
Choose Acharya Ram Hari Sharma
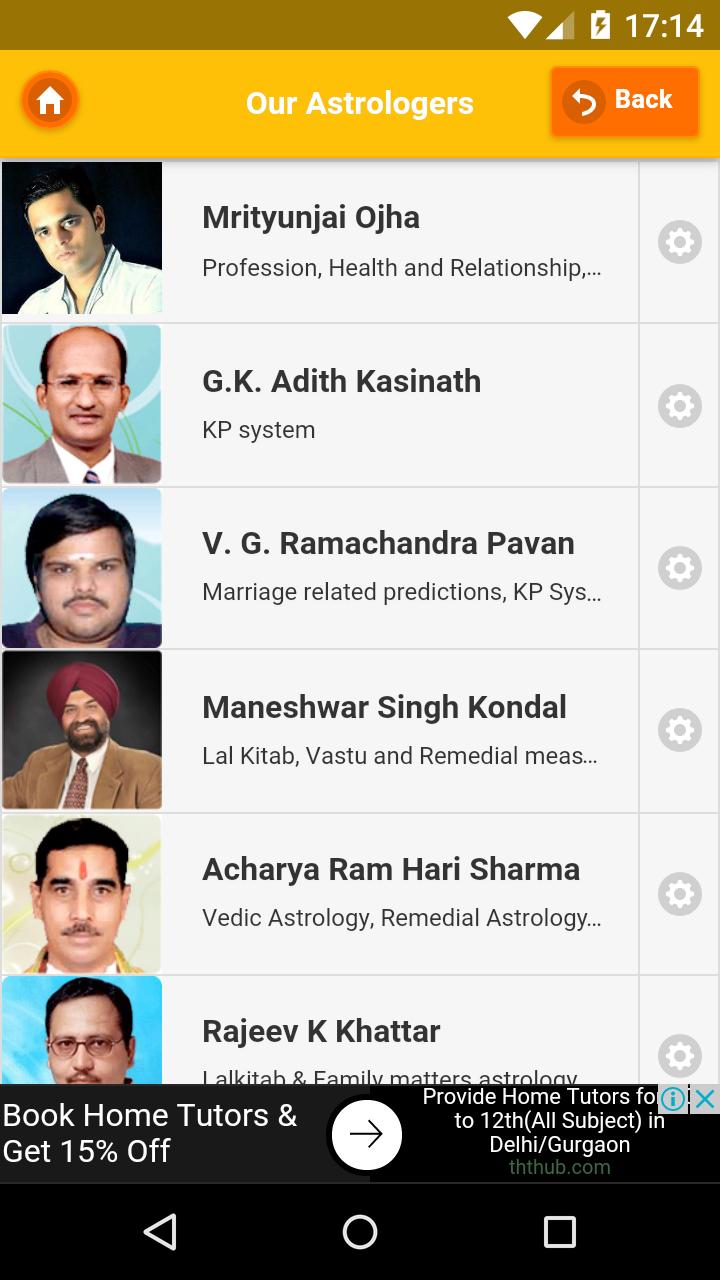coord(400,893)
